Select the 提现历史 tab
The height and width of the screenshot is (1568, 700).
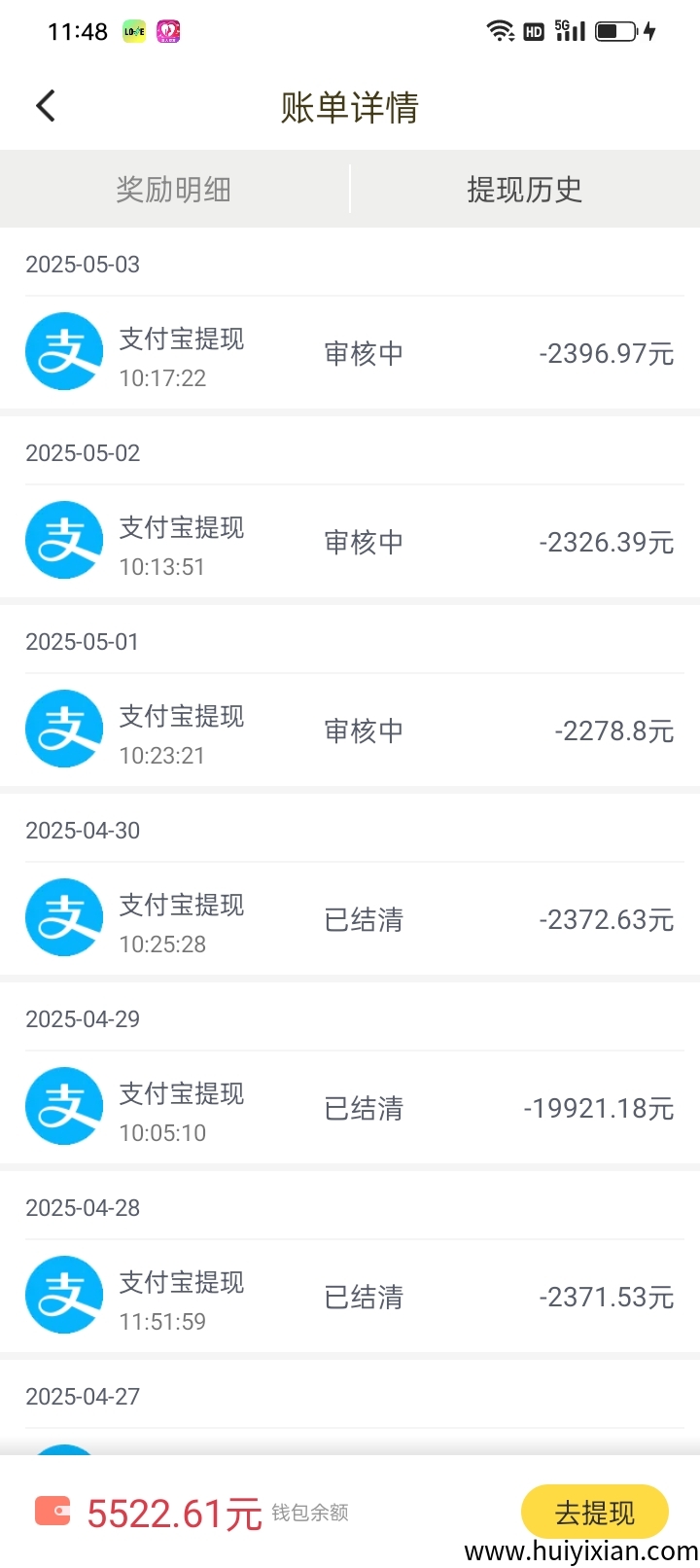click(524, 189)
